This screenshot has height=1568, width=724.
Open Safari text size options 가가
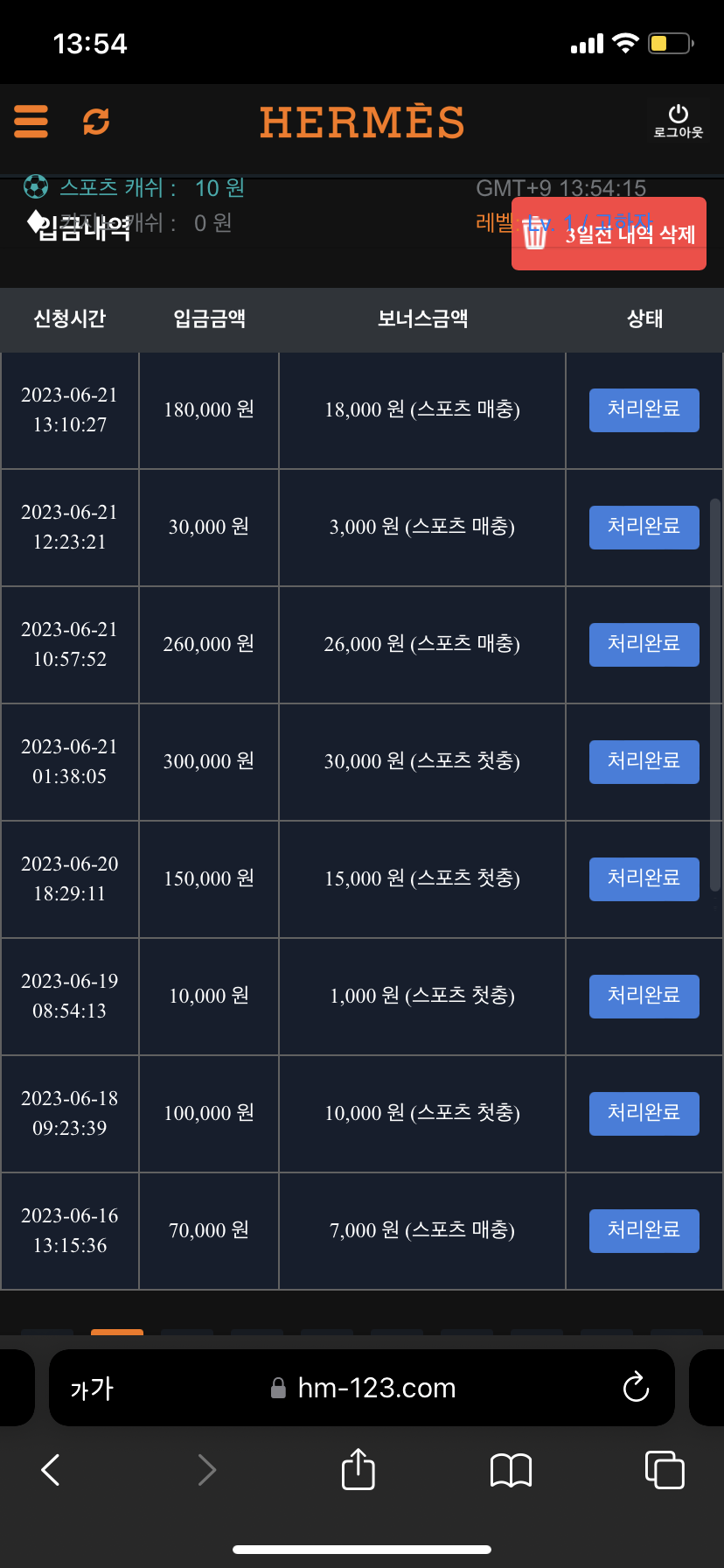[92, 1389]
